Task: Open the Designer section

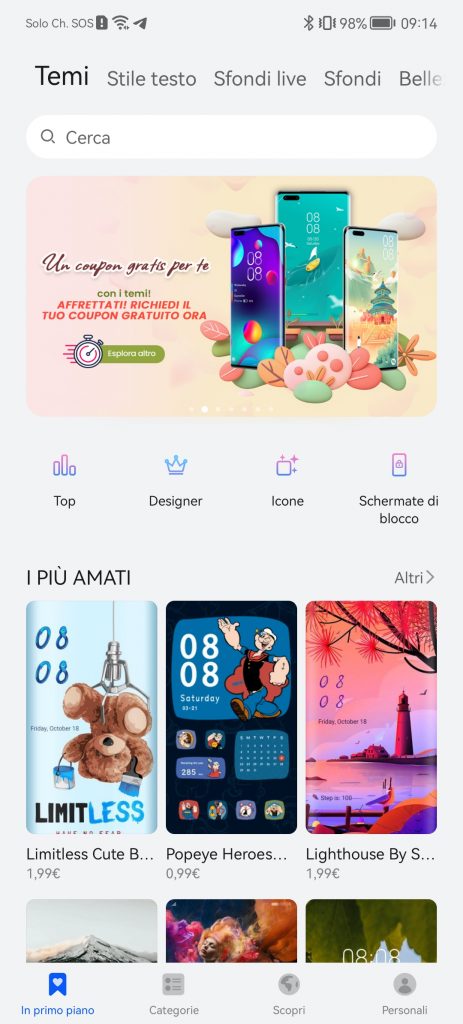Action: (176, 481)
